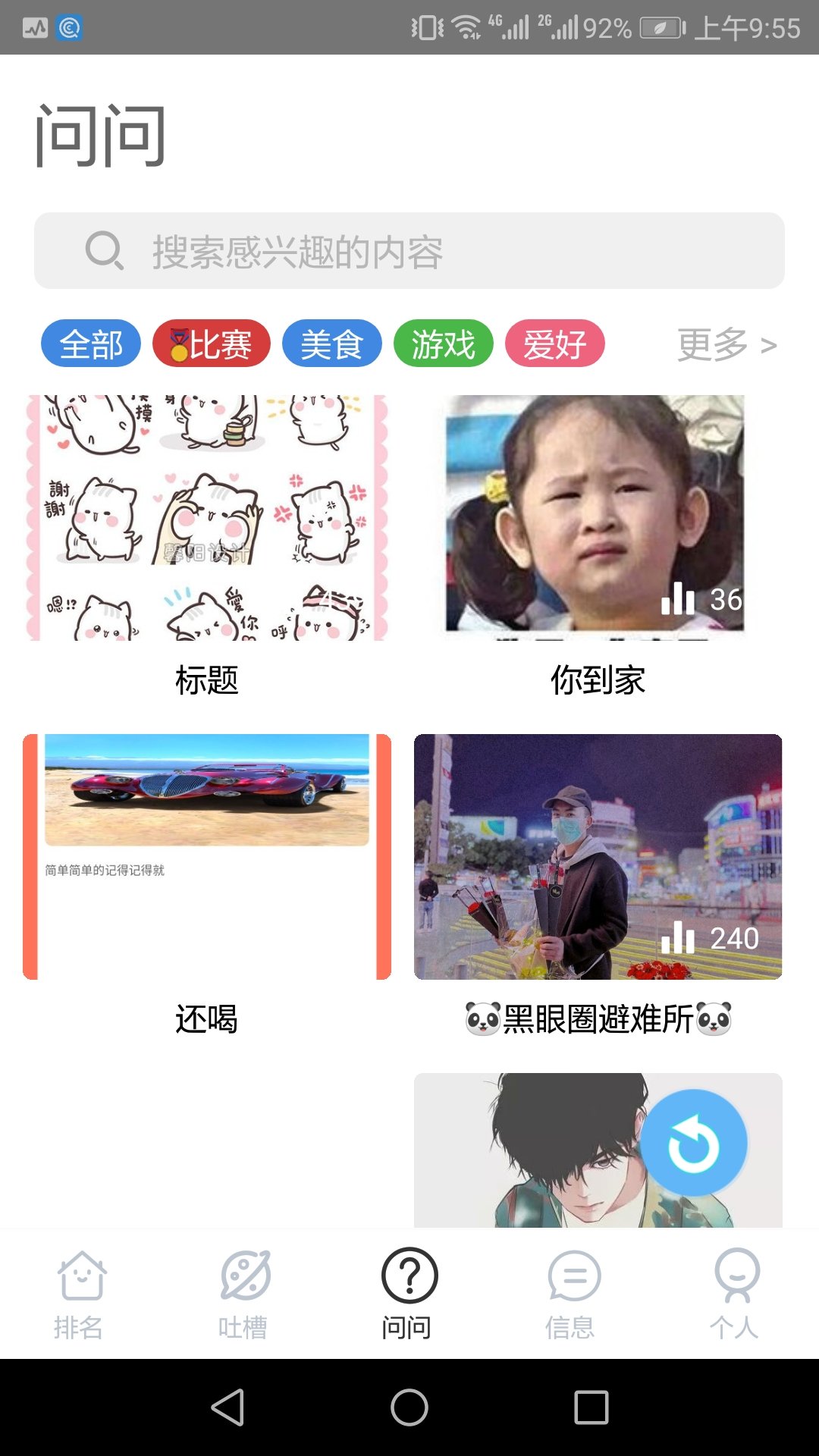The image size is (819, 1456).
Task: Select the 全部 category chip
Action: click(91, 344)
